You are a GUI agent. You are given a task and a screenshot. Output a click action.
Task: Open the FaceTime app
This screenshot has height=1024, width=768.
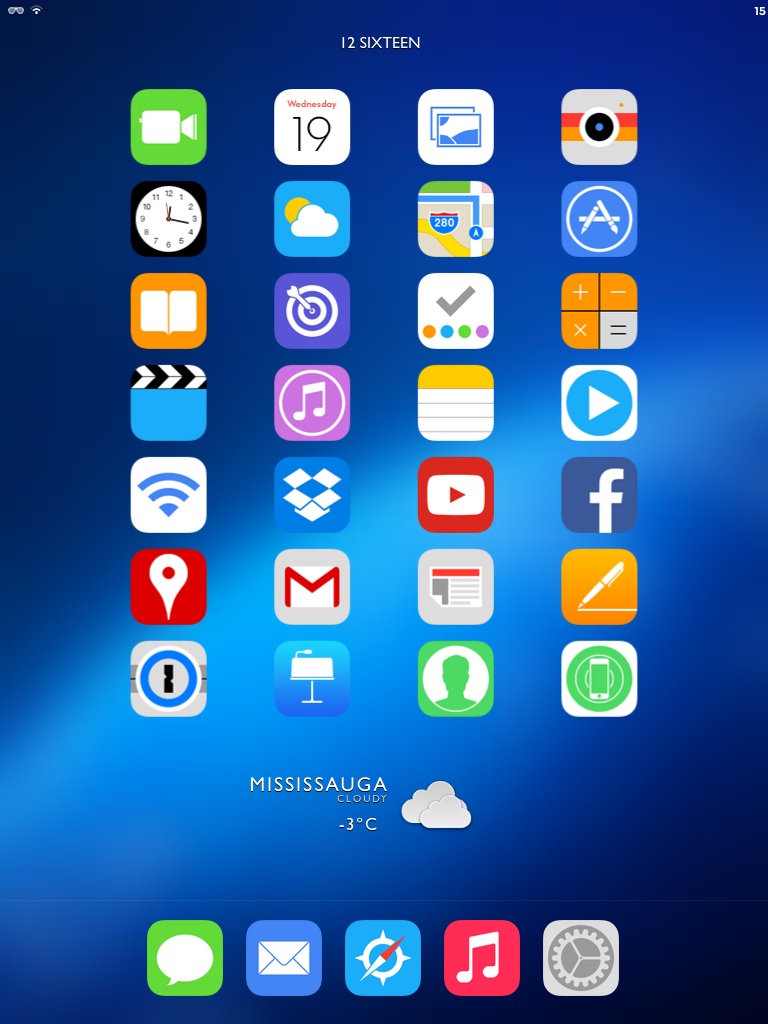168,127
